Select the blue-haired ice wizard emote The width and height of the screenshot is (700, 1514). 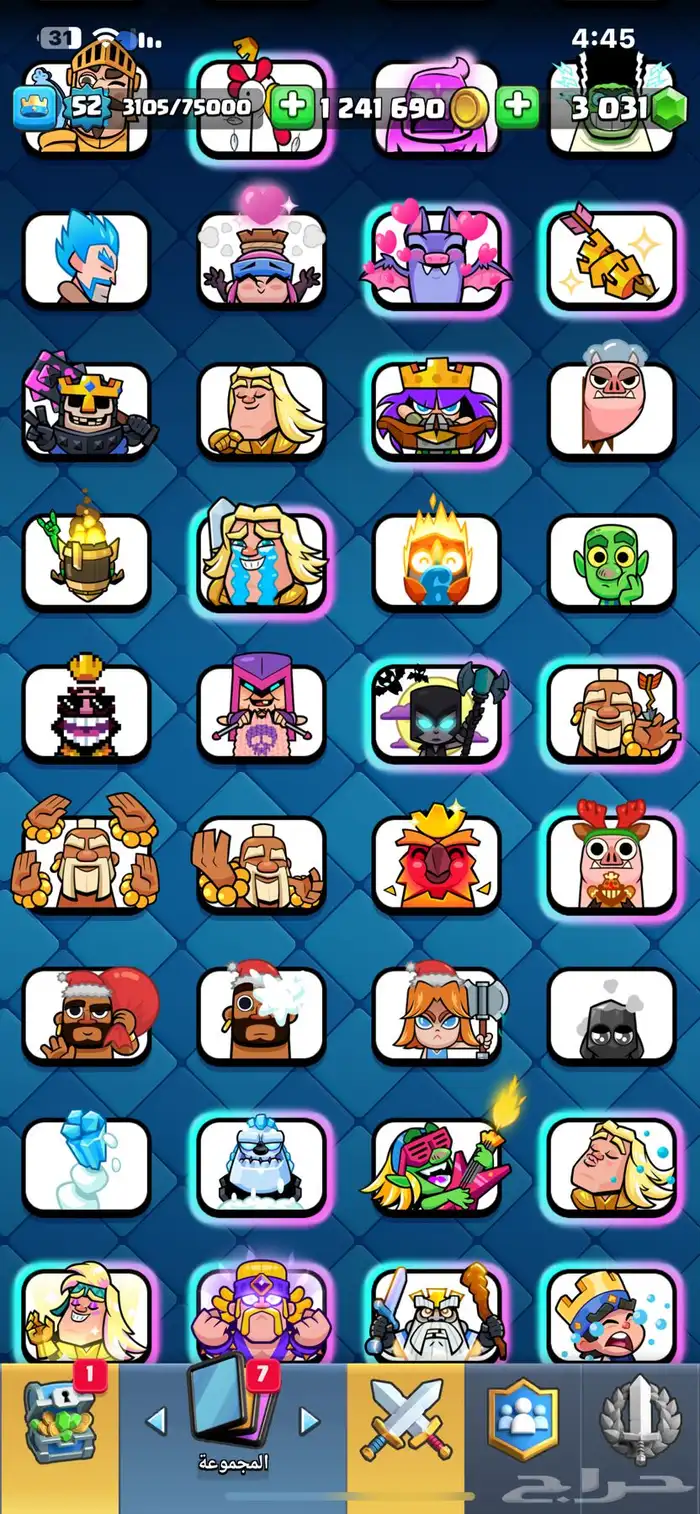(86, 258)
